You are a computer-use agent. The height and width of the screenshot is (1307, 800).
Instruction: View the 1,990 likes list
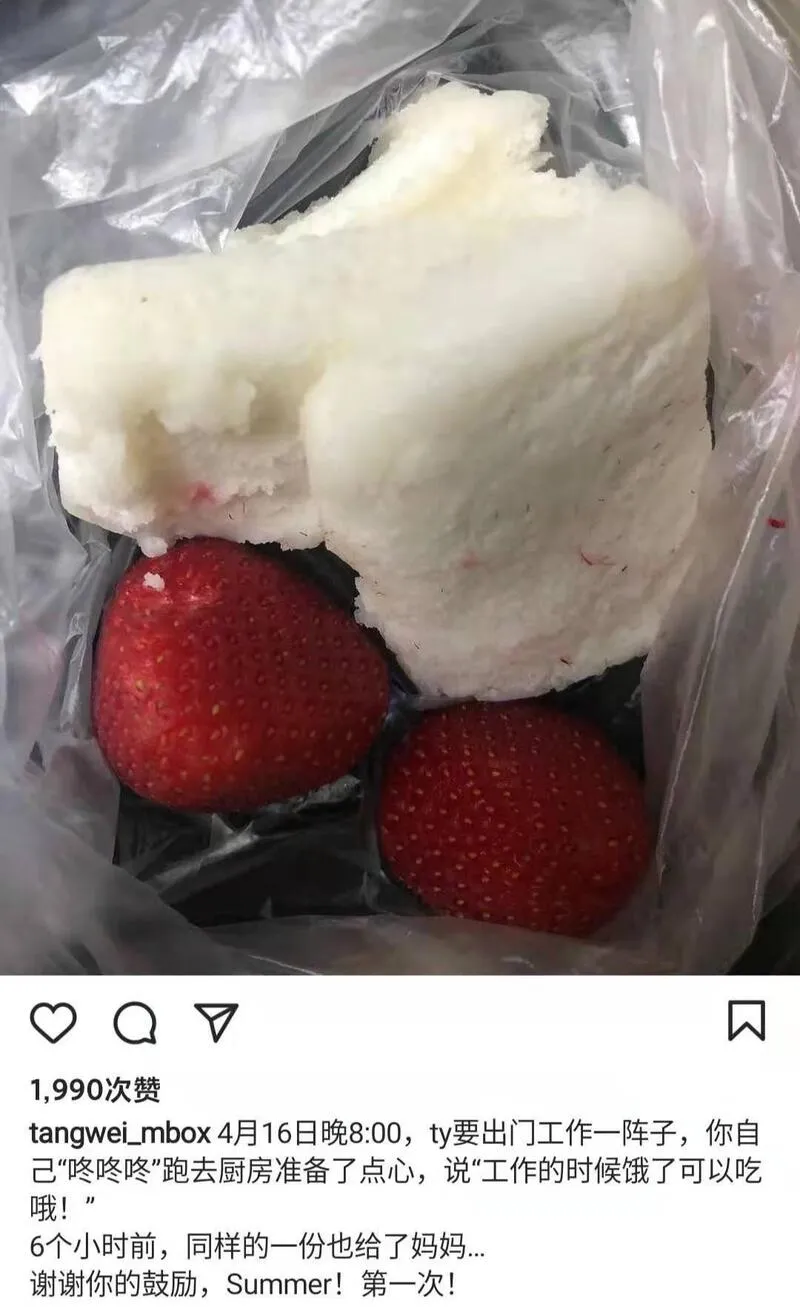pos(95,1088)
